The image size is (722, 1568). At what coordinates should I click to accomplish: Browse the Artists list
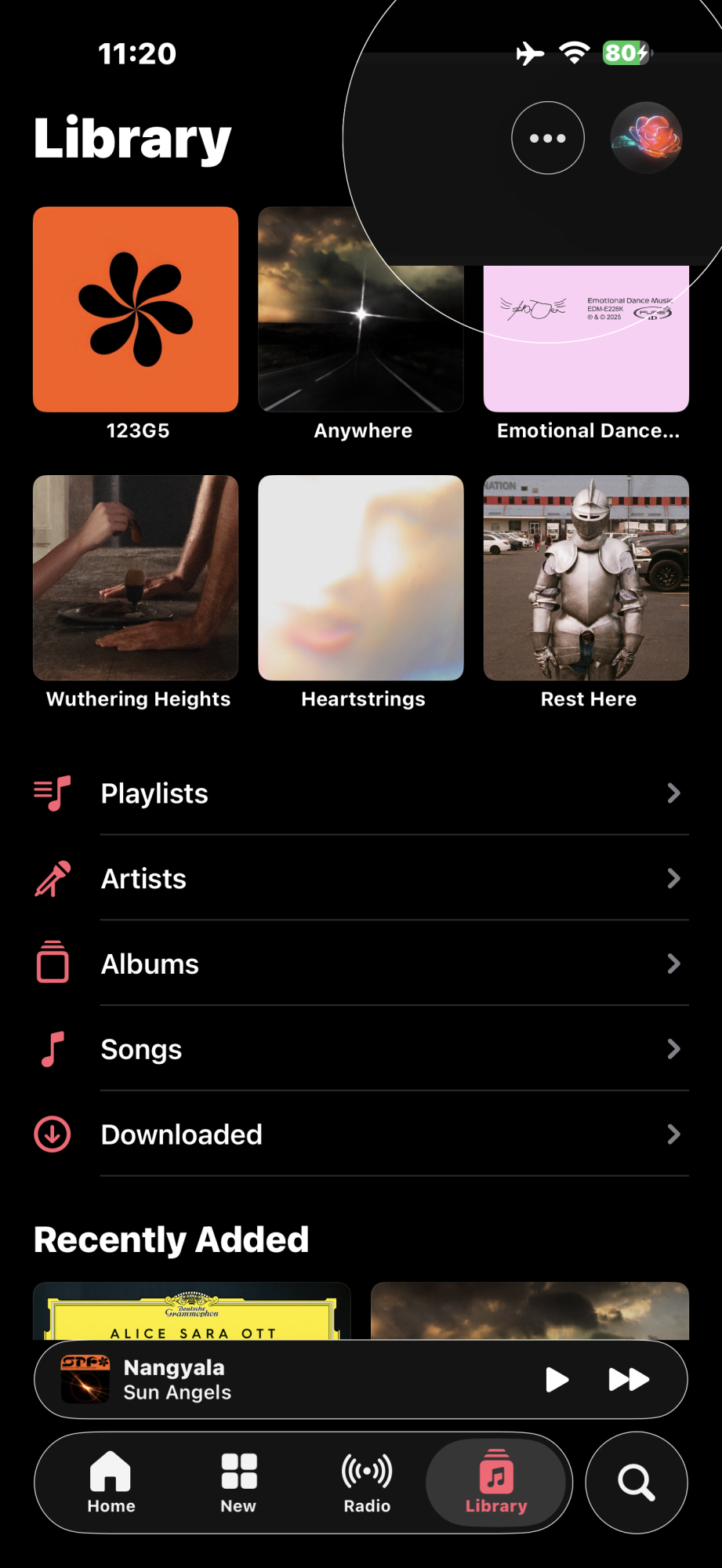tap(361, 879)
